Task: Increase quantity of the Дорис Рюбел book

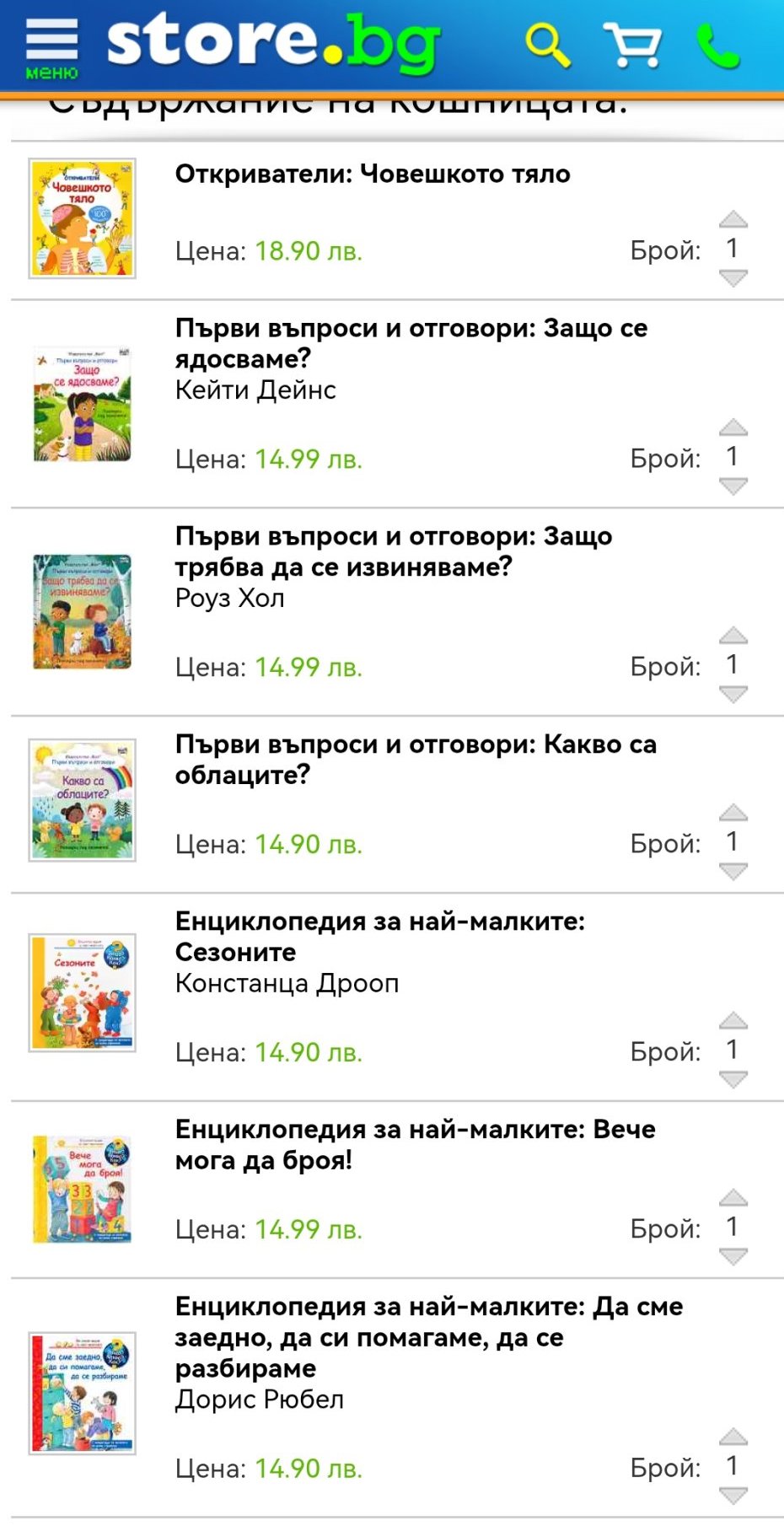Action: tap(733, 1437)
